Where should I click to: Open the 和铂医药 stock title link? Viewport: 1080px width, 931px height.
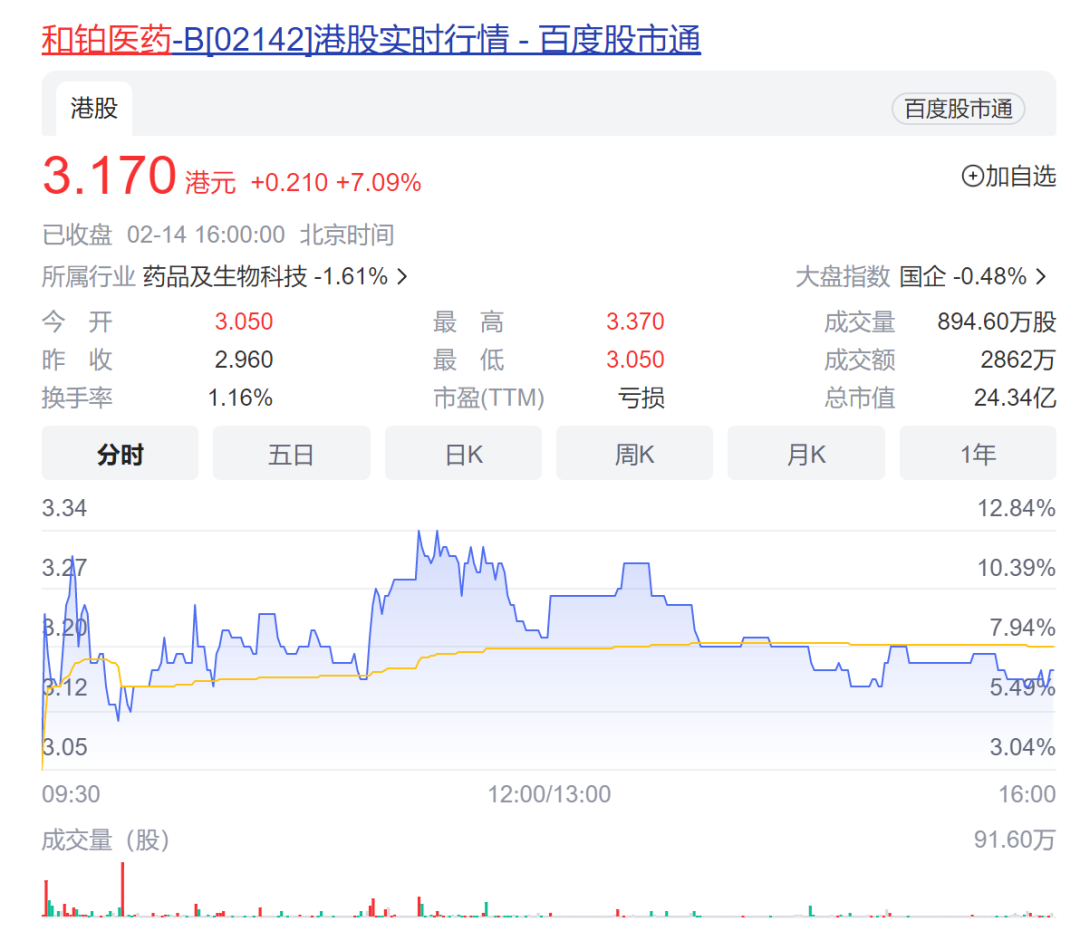tap(370, 40)
